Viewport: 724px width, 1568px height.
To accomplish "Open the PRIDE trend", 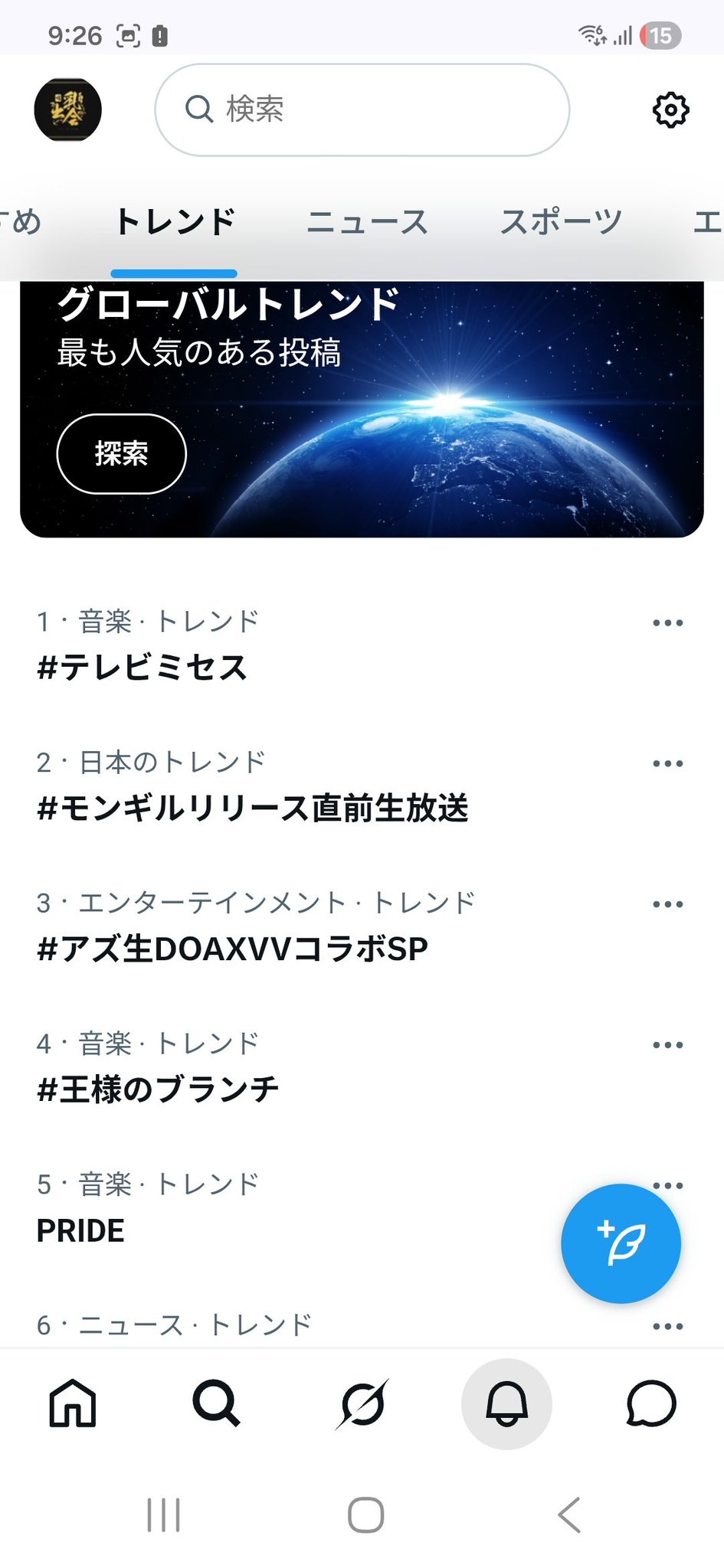I will tap(81, 1231).
